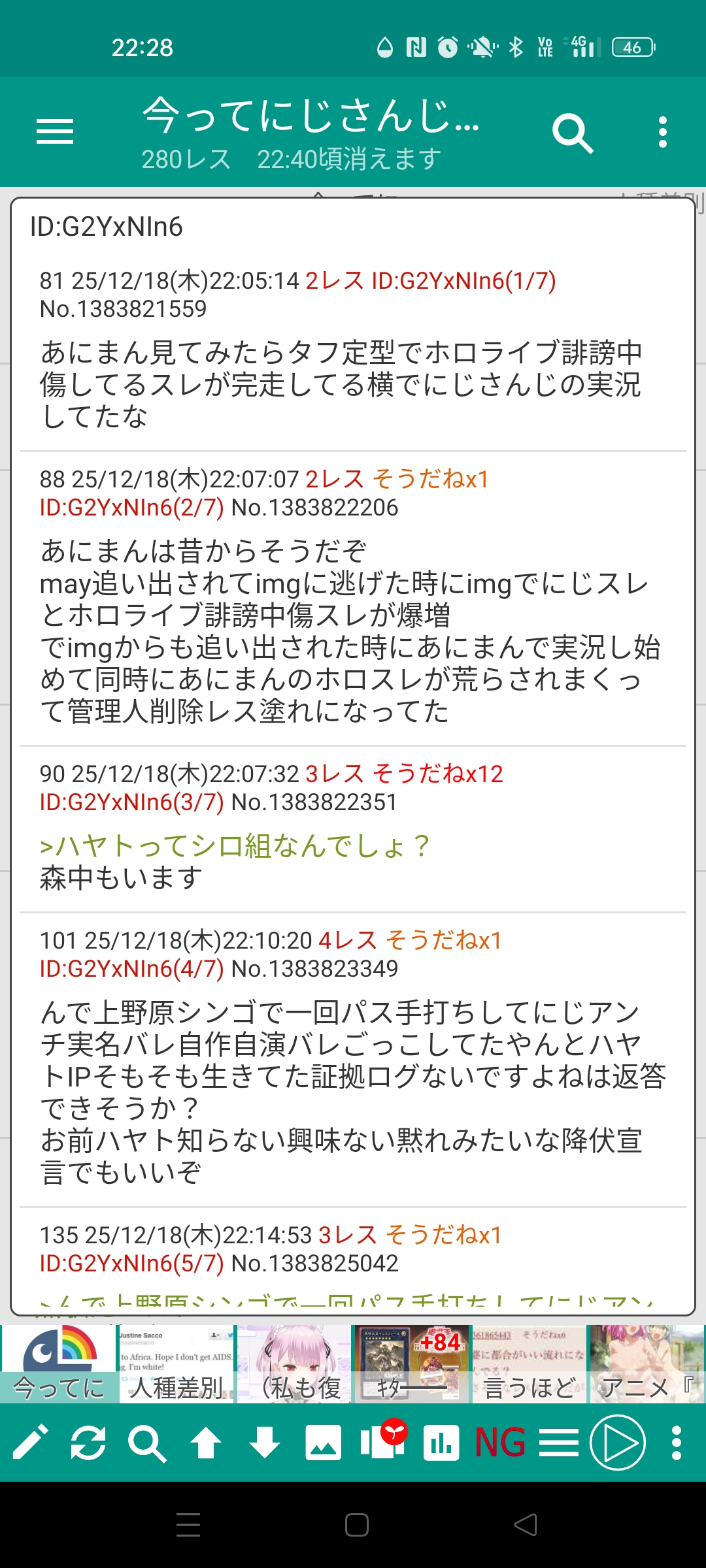This screenshot has width=706, height=1568.
Task: Open the top-right overflow menu
Action: [662, 133]
